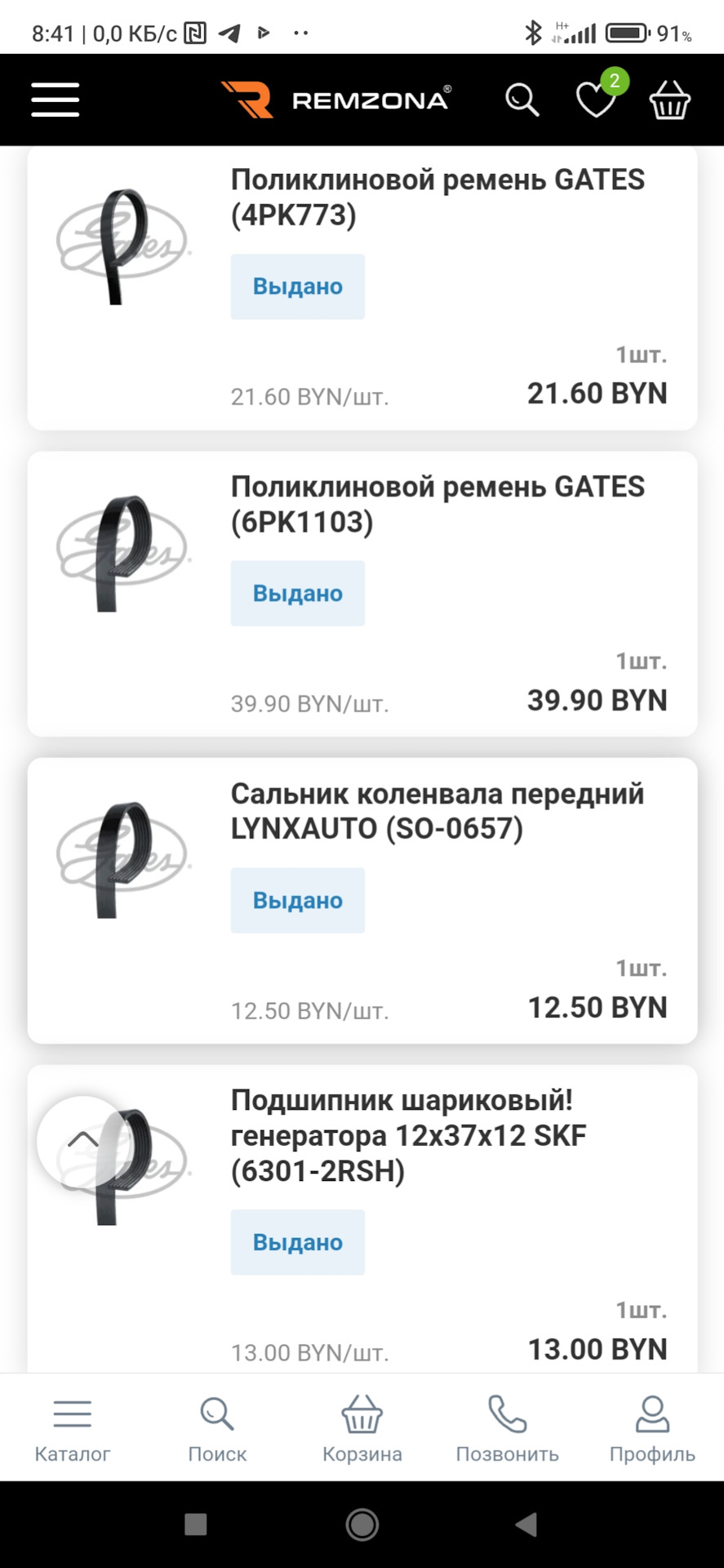The image size is (724, 1568).
Task: Open the GATES 4PK773 belt card
Action: tap(362, 287)
